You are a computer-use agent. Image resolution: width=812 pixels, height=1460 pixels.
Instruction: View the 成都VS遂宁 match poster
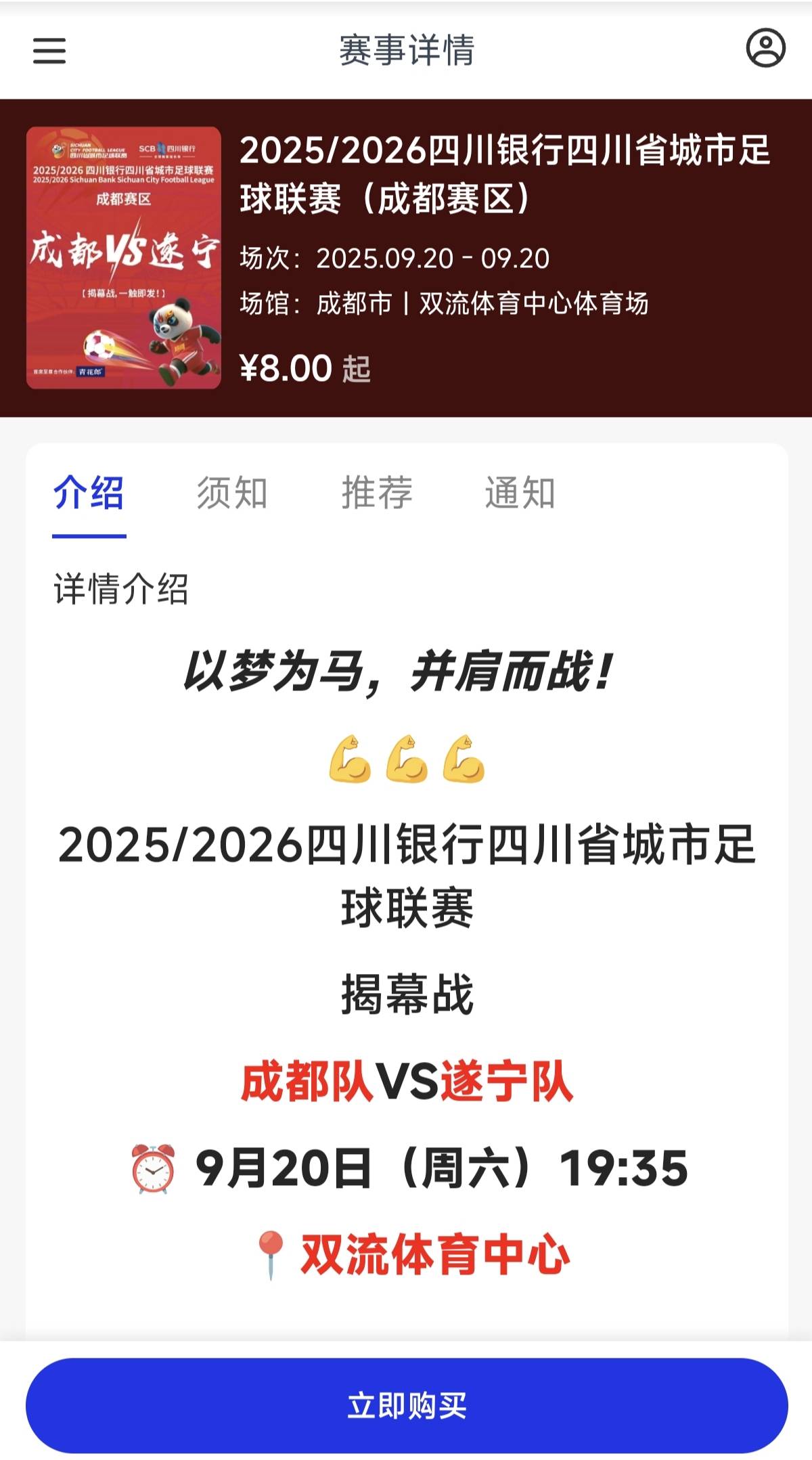pos(124,258)
